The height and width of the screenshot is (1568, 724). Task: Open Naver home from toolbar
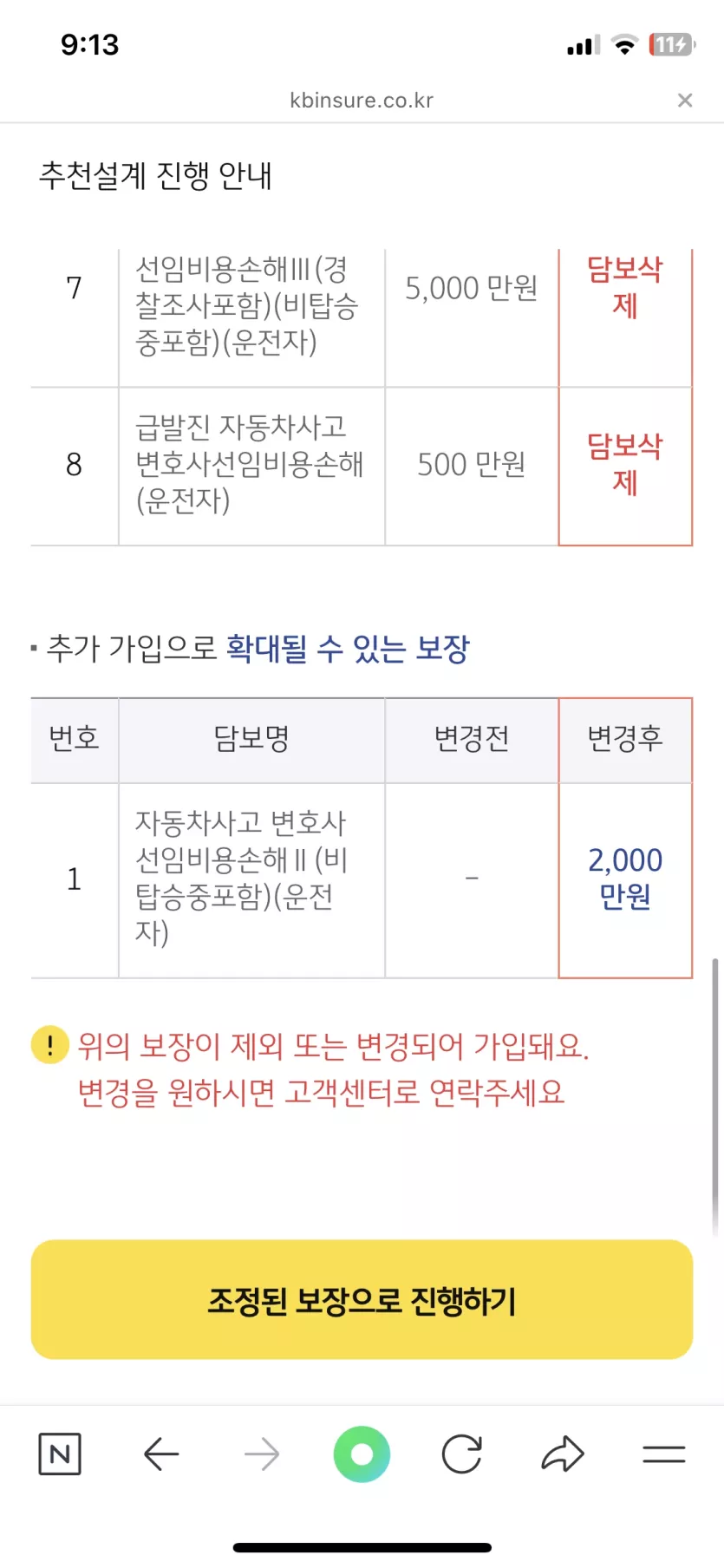60,1454
